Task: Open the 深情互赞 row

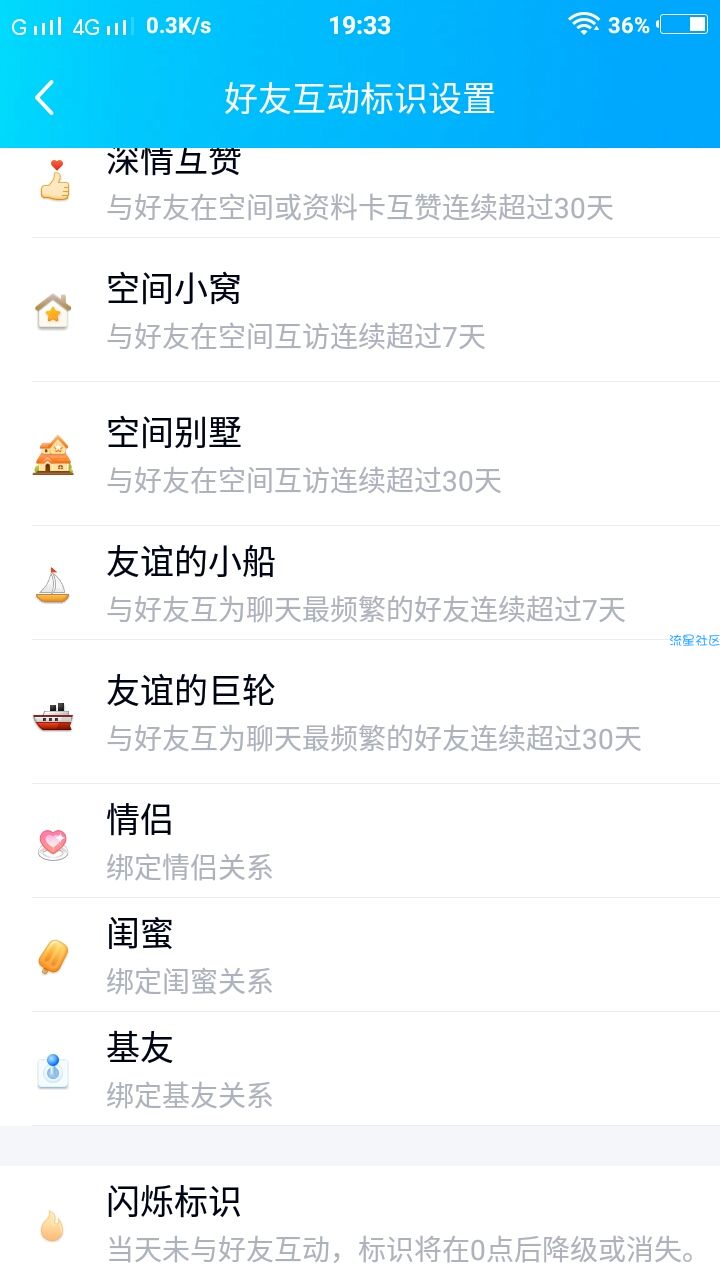Action: pos(360,193)
